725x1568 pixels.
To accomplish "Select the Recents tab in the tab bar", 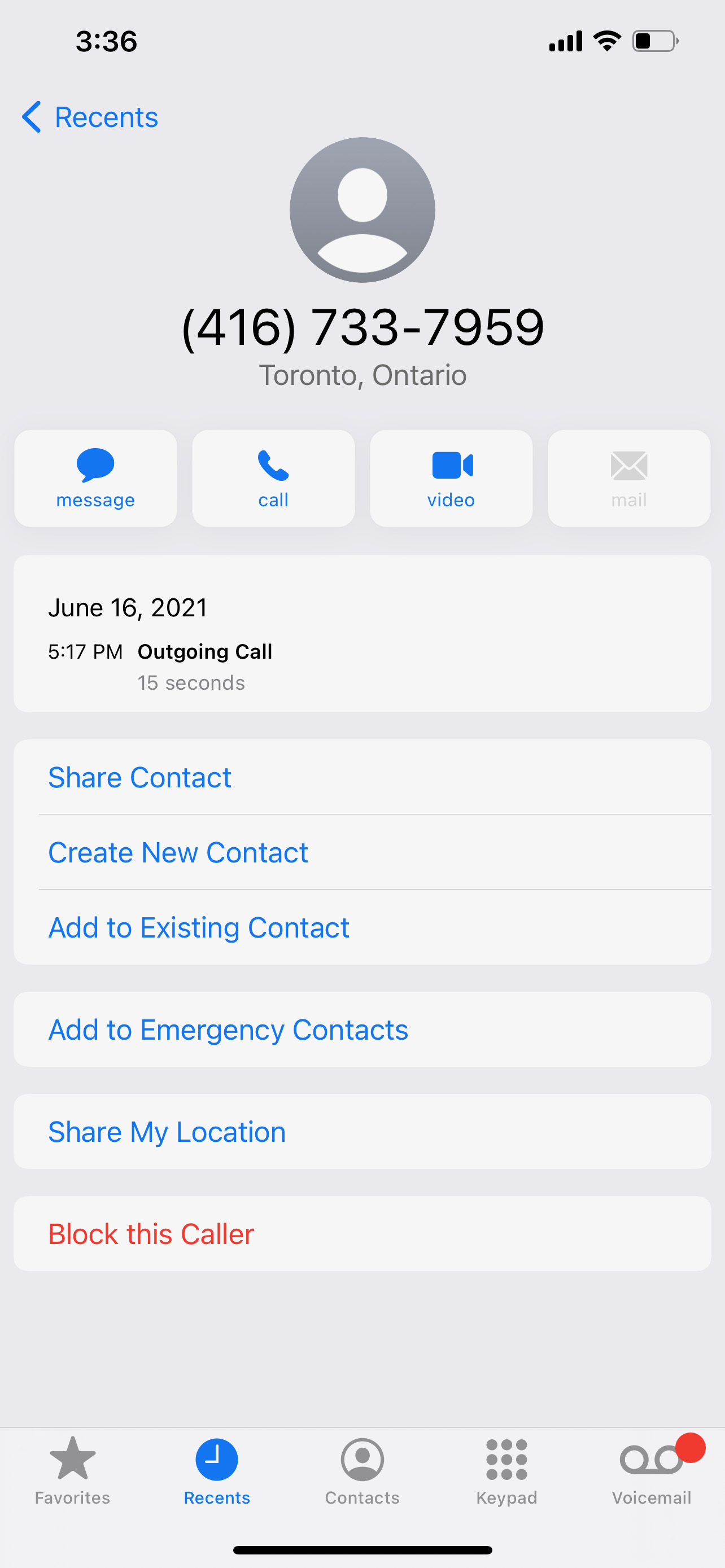I will coord(217,1469).
